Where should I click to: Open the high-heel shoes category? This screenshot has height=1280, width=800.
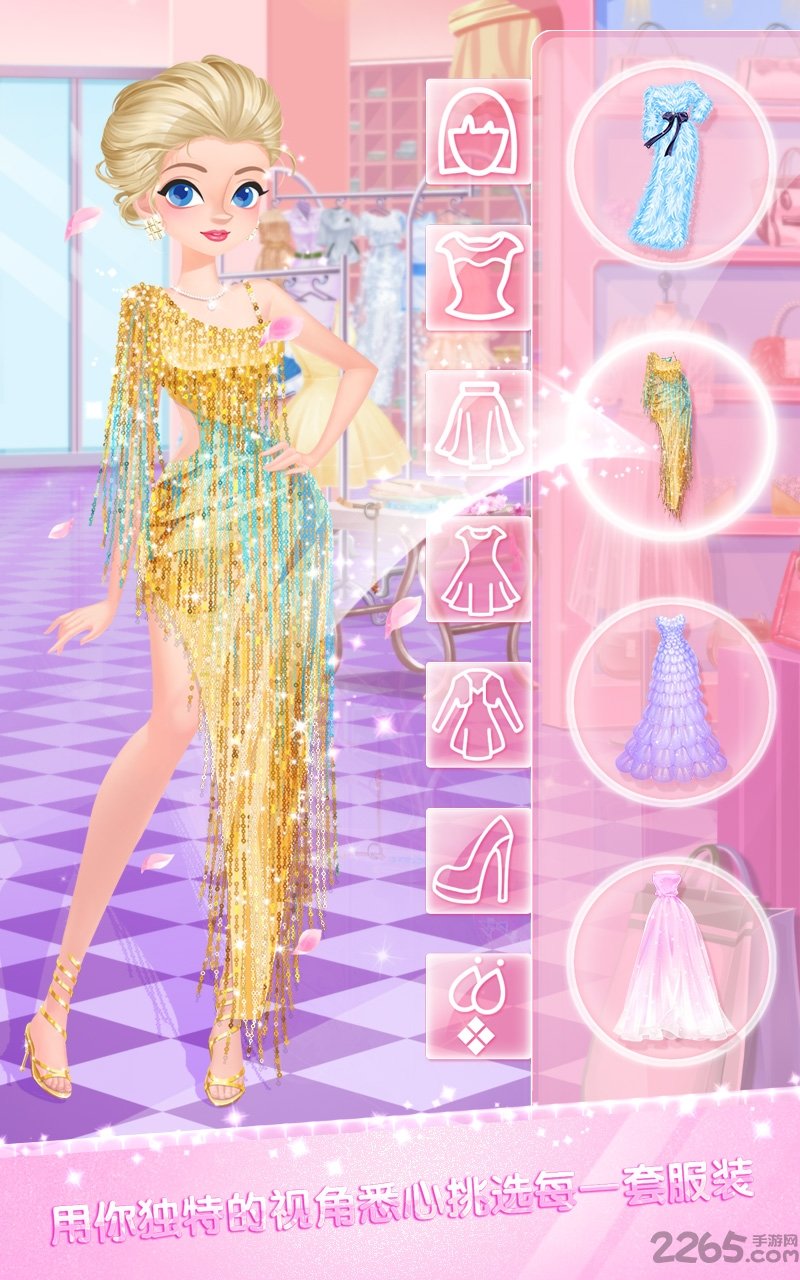point(478,860)
